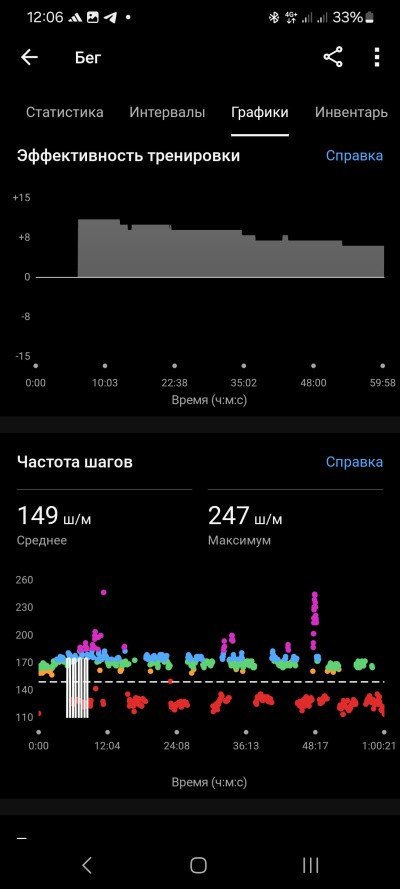
Task: Switch to the Инвентарь tab
Action: tap(351, 112)
